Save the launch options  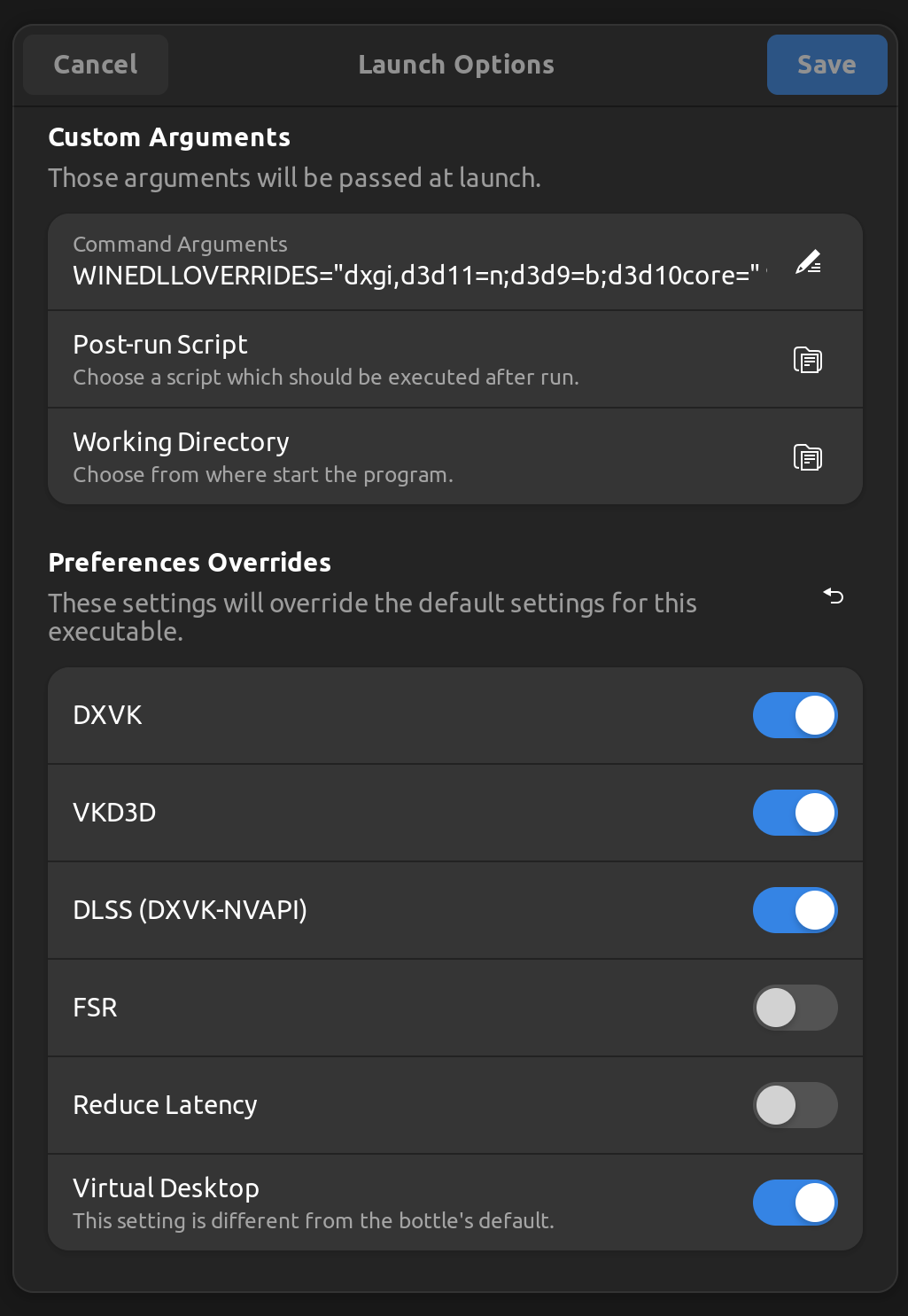826,64
